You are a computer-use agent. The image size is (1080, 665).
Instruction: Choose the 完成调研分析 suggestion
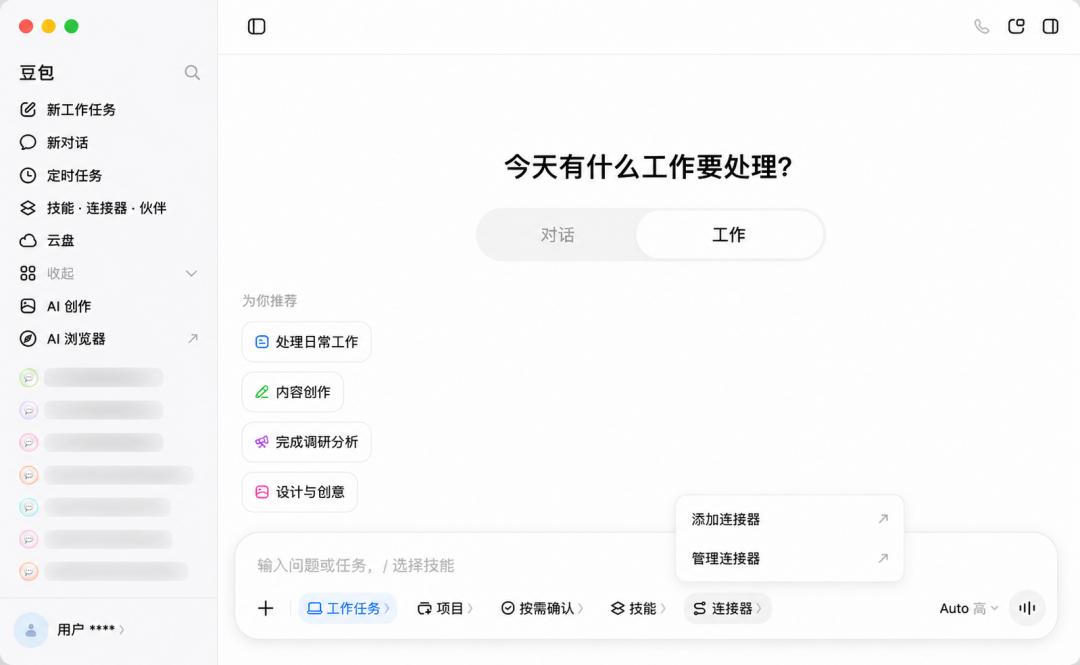pos(307,442)
